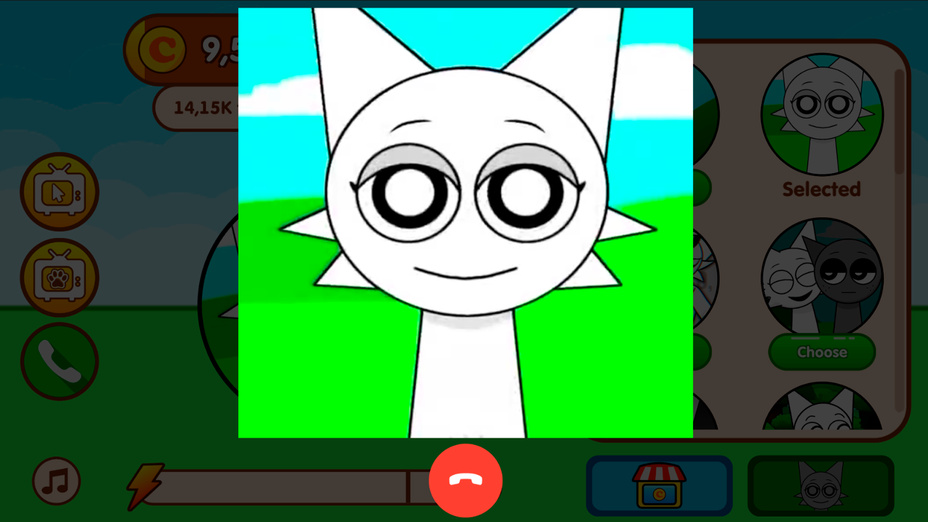Open the paw TV ad reward

pyautogui.click(x=59, y=277)
